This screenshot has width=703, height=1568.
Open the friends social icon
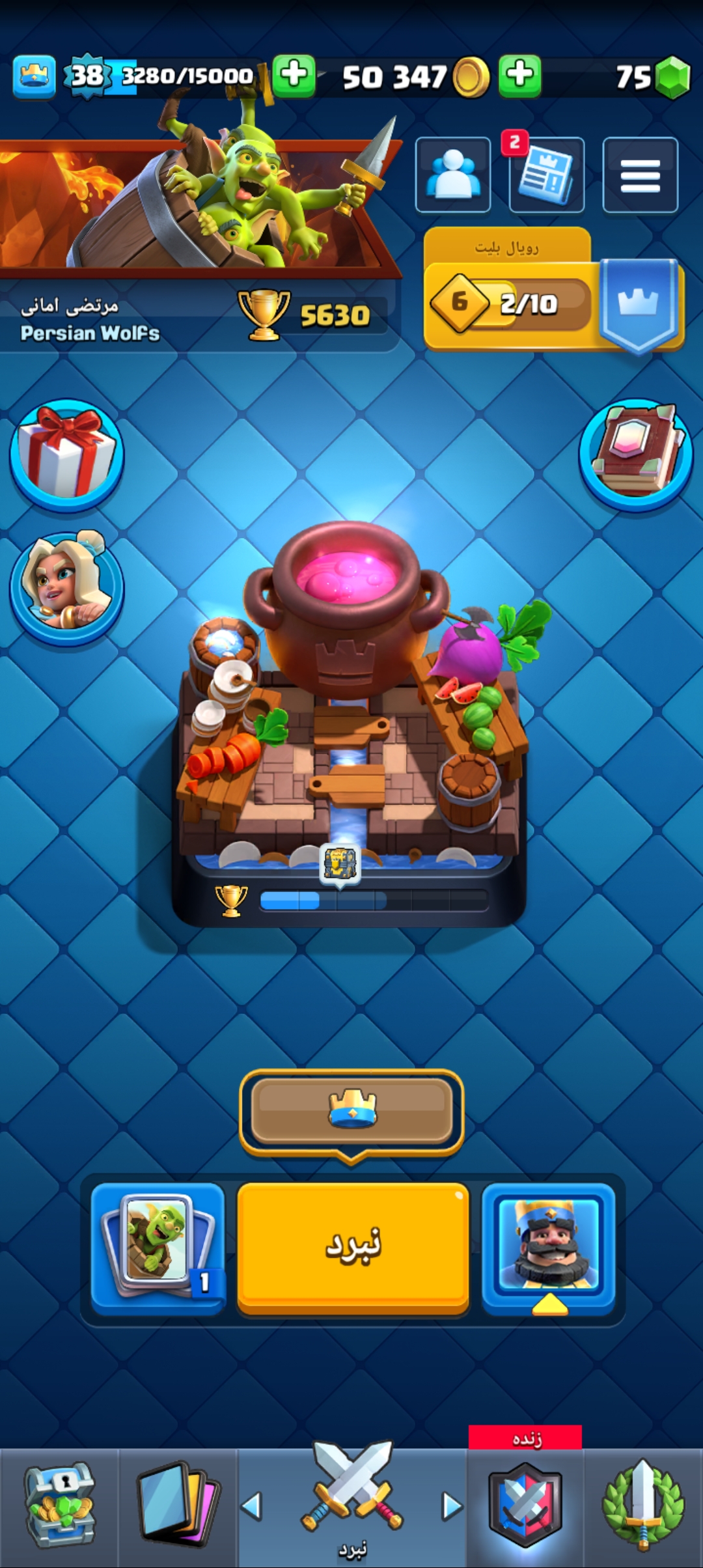click(x=453, y=175)
